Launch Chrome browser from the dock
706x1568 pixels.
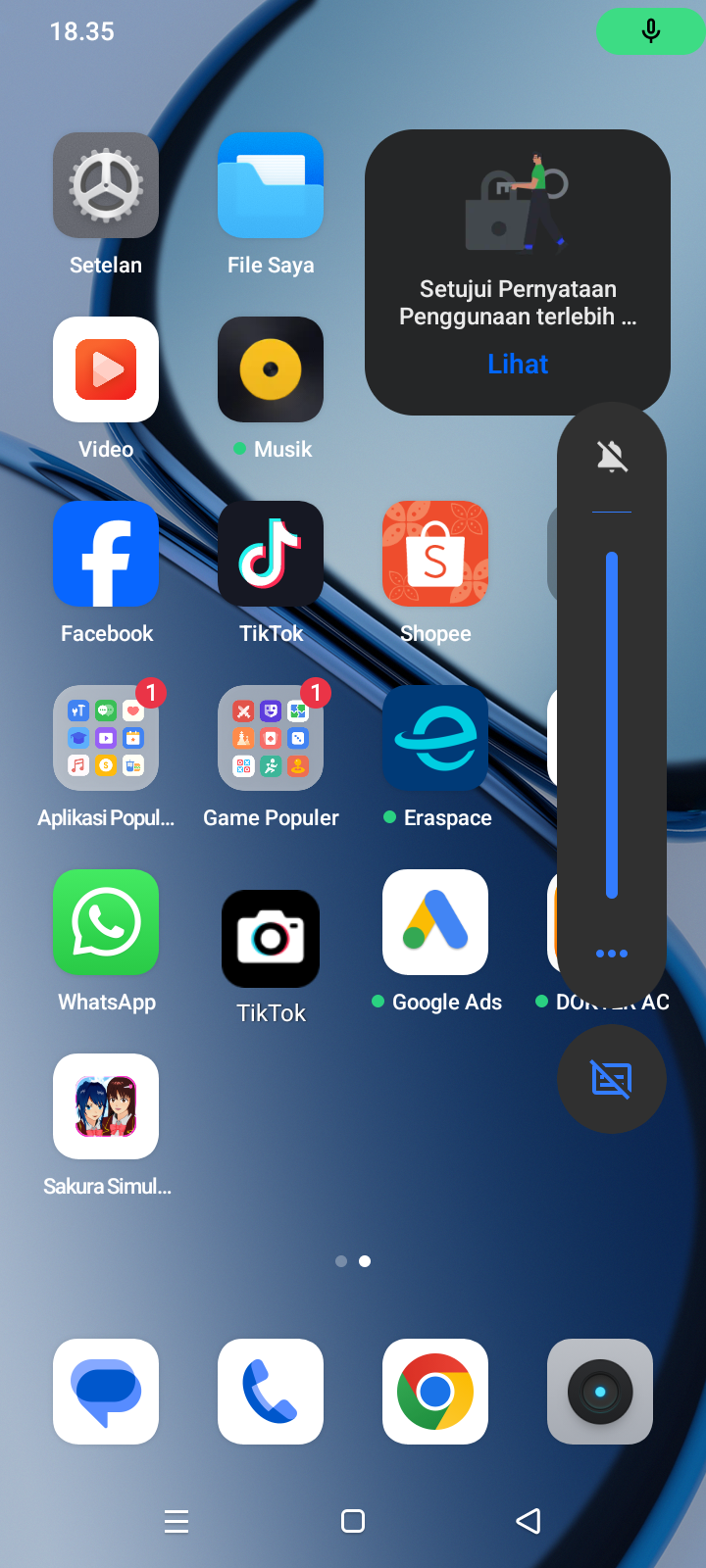tap(435, 1392)
